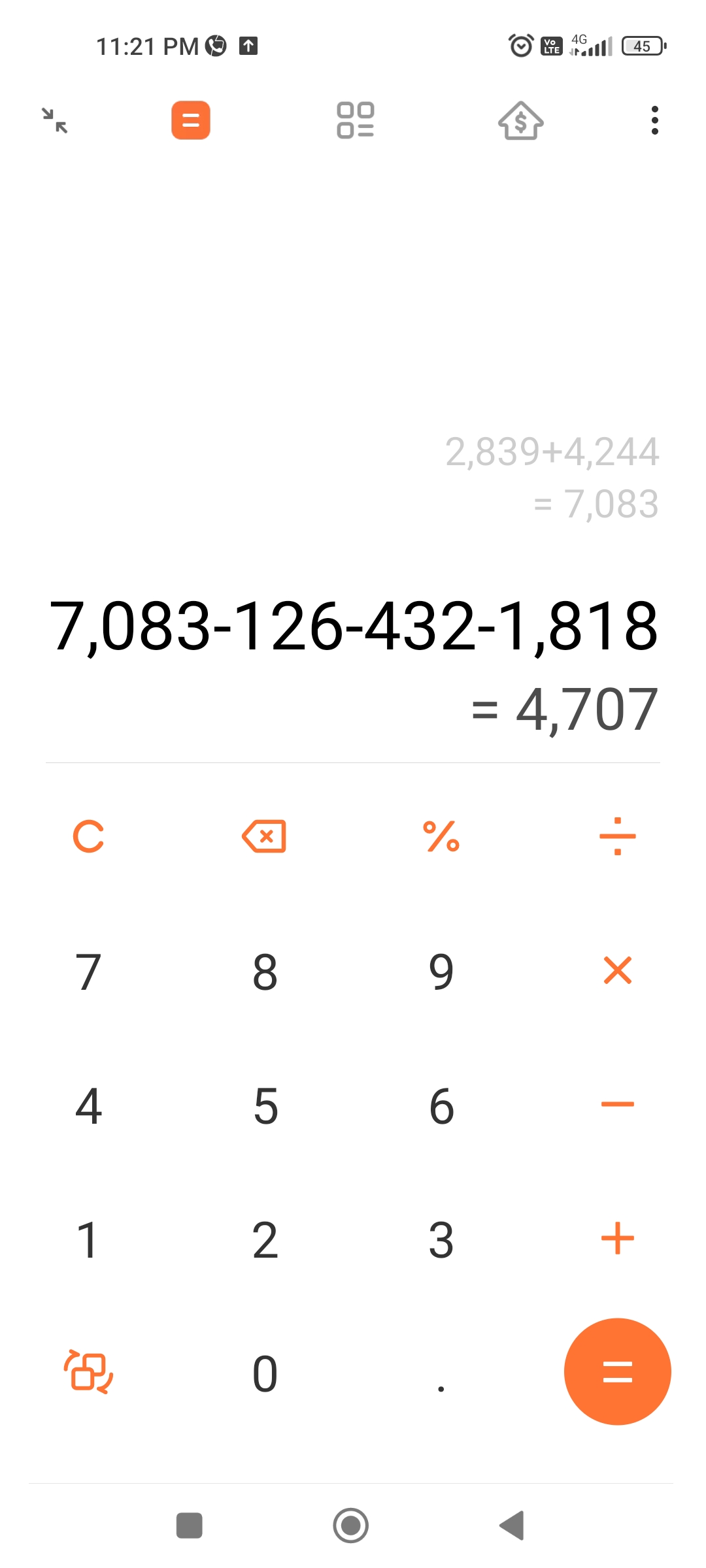Shrink calculator to floating window
Screen dimensions: 706x1568
click(55, 121)
